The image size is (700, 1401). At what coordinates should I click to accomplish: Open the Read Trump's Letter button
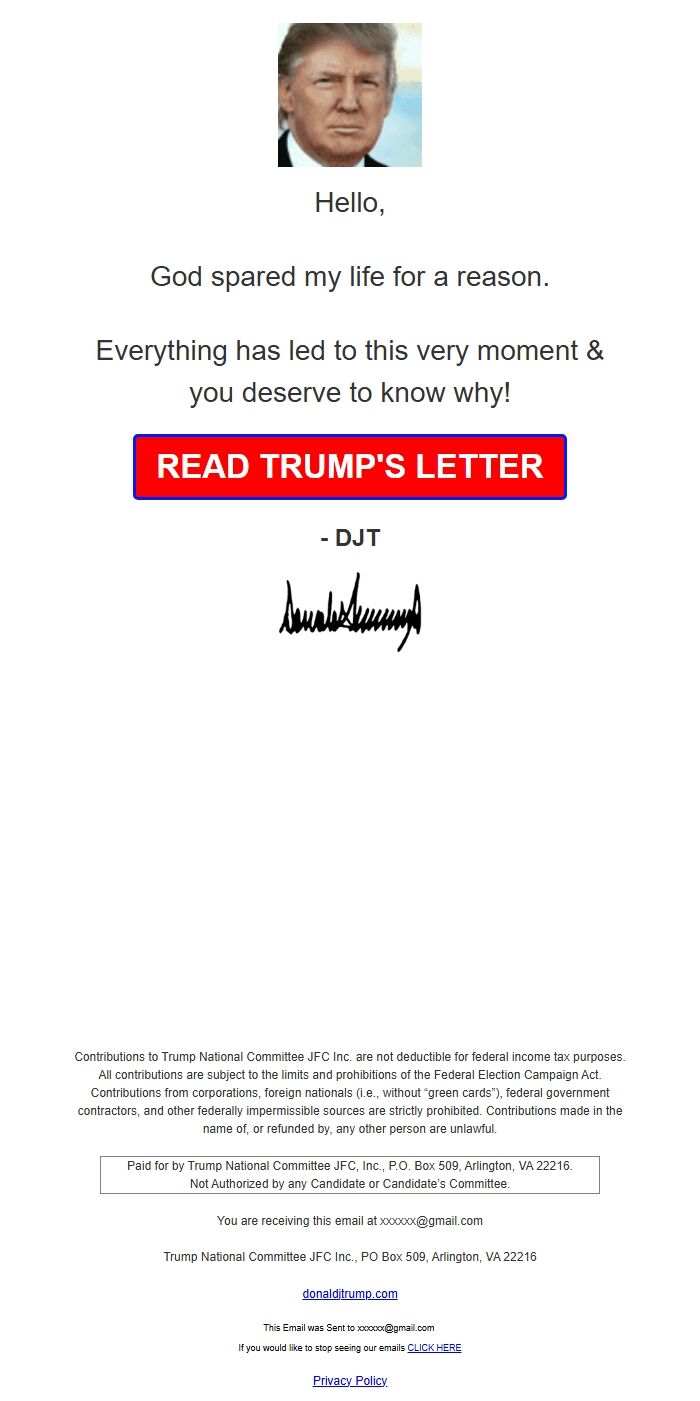(350, 467)
